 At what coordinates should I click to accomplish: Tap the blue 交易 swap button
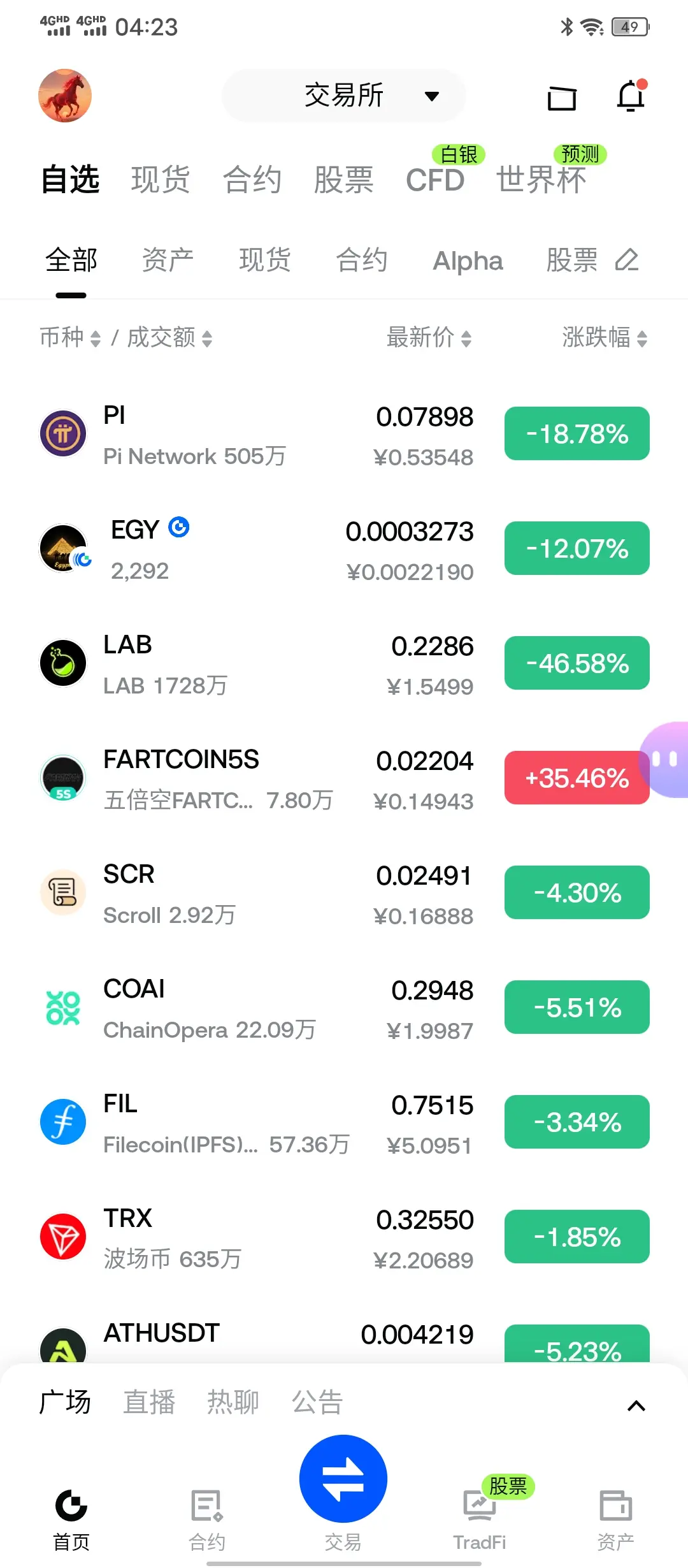tap(343, 1478)
